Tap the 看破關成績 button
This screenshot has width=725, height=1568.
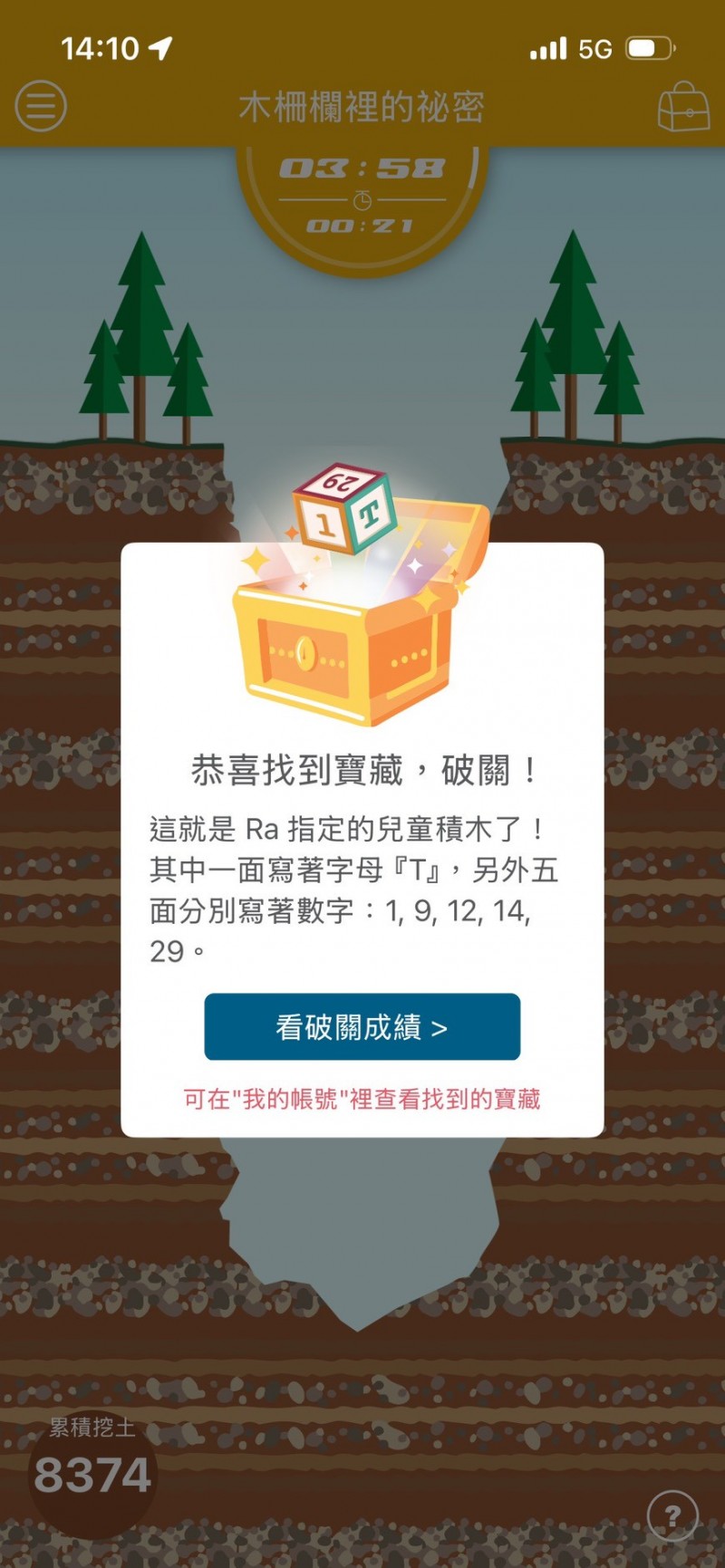[x=362, y=1026]
